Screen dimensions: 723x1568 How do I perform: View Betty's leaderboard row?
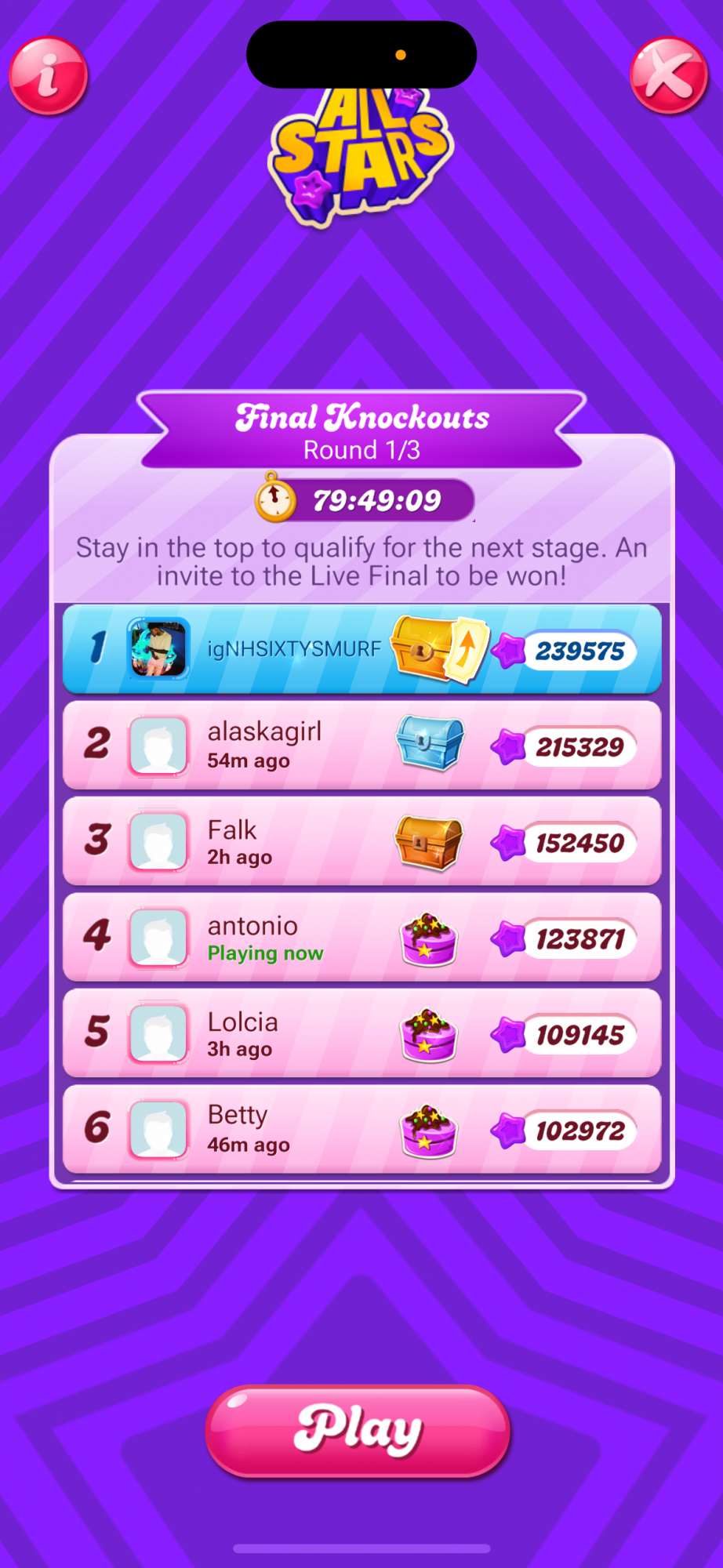pyautogui.click(x=361, y=1130)
